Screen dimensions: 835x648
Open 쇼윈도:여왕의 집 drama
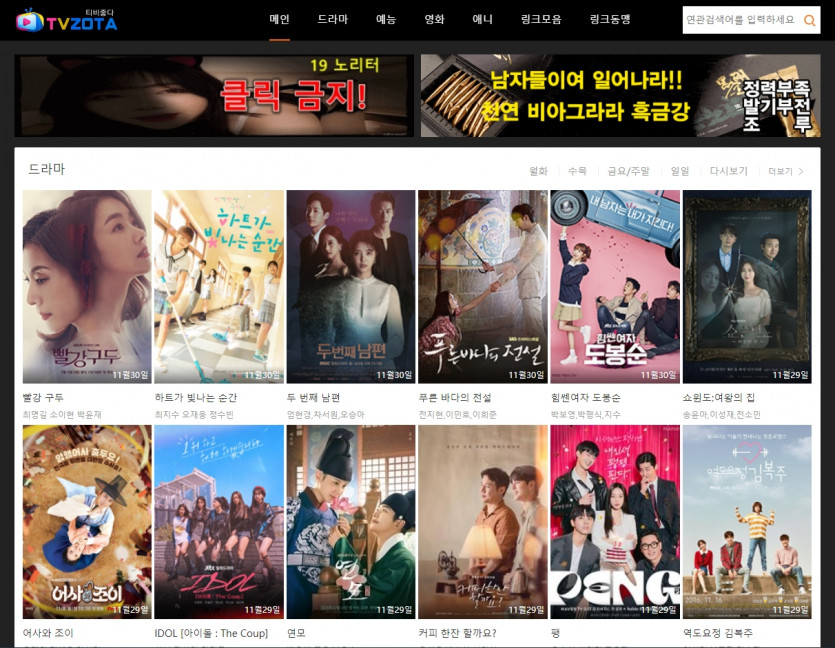point(747,287)
